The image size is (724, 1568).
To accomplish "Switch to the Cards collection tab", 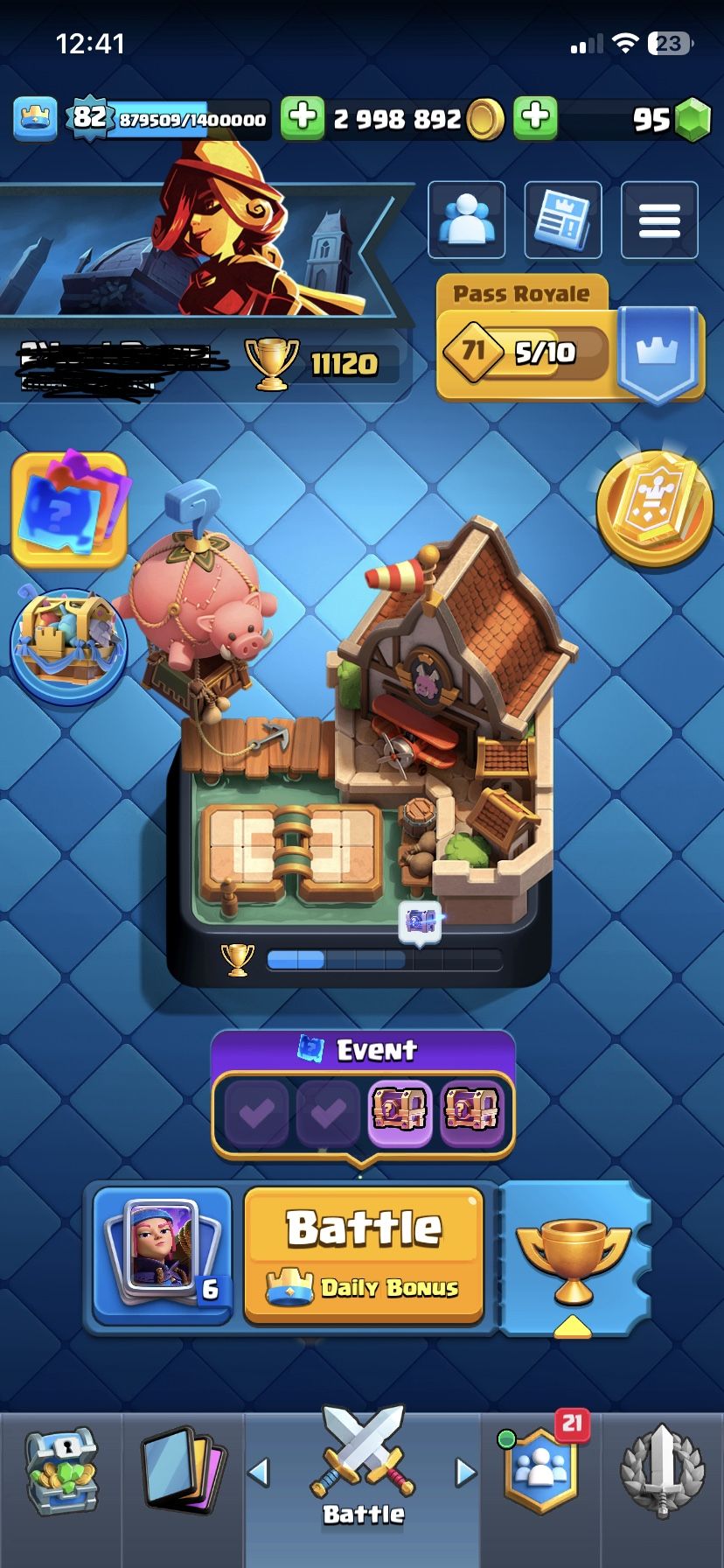I will click(x=182, y=1473).
